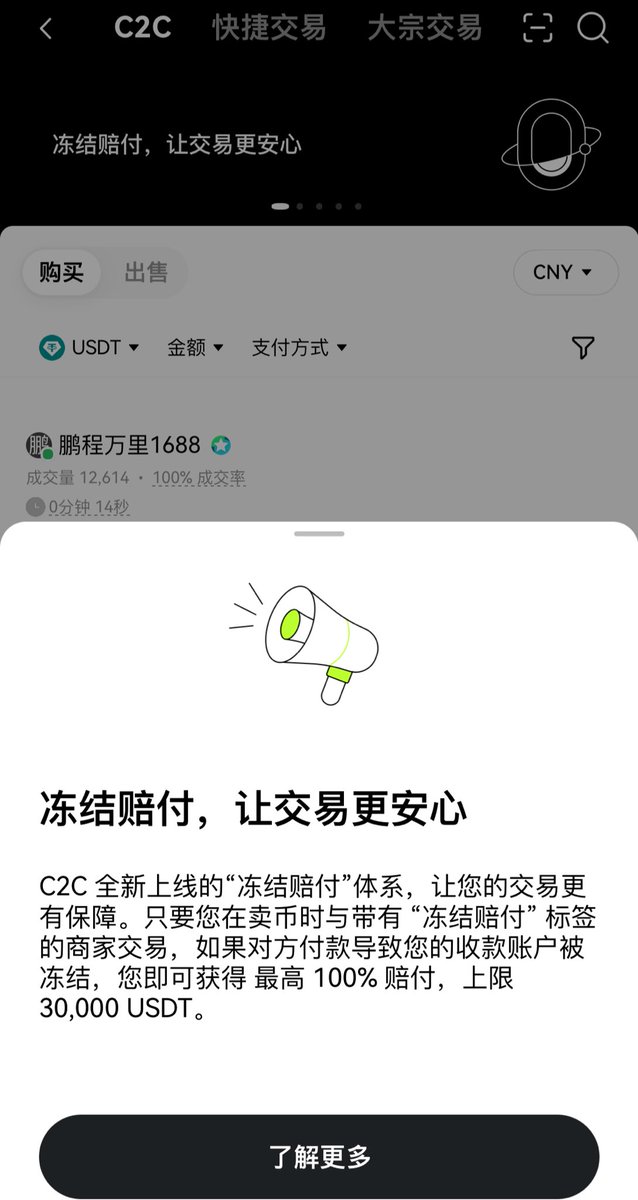The width and height of the screenshot is (638, 1200).
Task: Expand the 支付方式 dropdown
Action: tap(299, 347)
